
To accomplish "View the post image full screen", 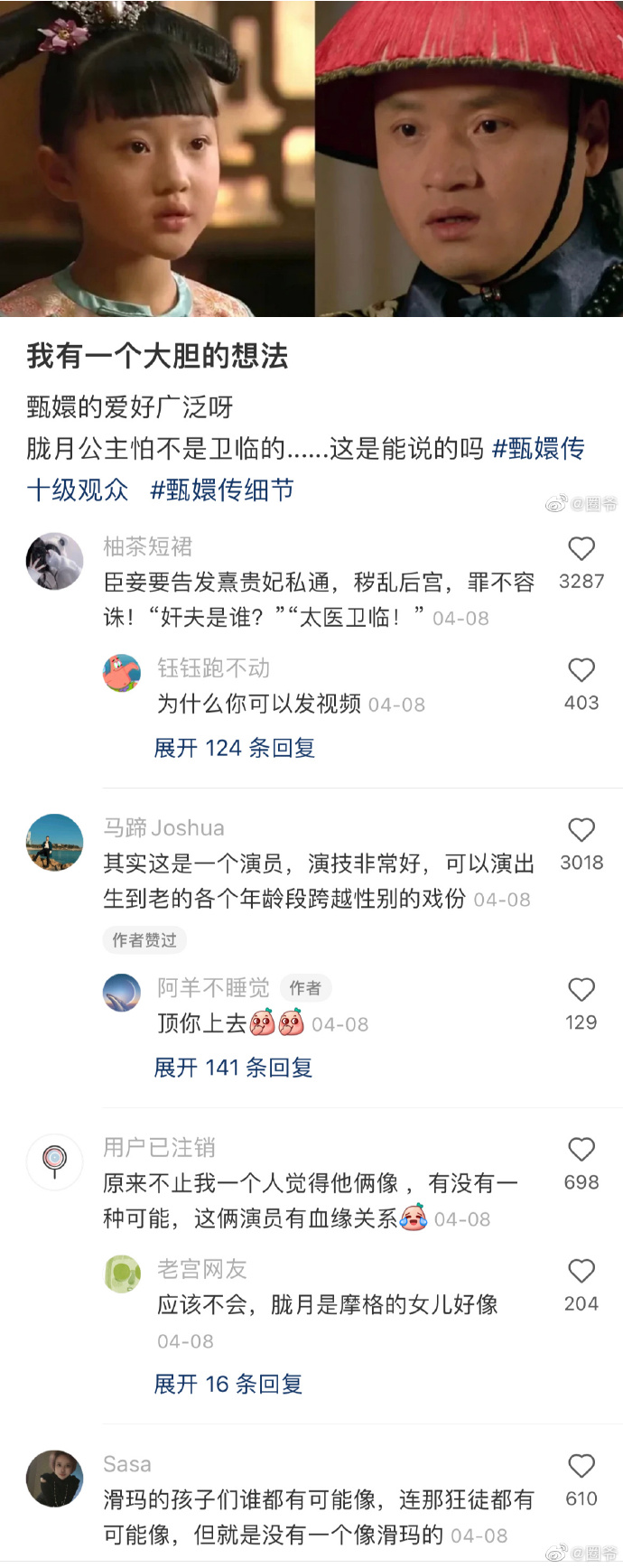I will click(x=311, y=158).
